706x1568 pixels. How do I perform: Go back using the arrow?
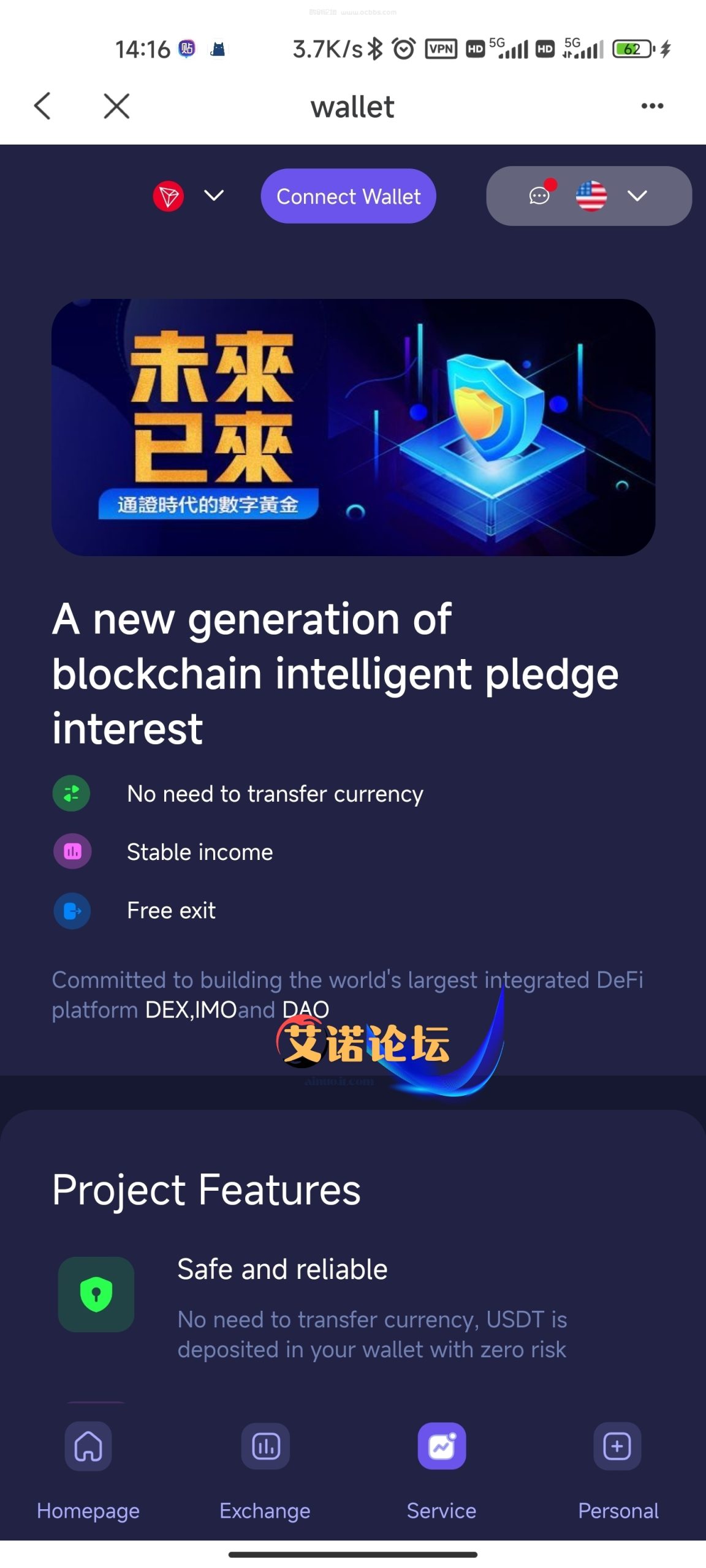(x=42, y=106)
